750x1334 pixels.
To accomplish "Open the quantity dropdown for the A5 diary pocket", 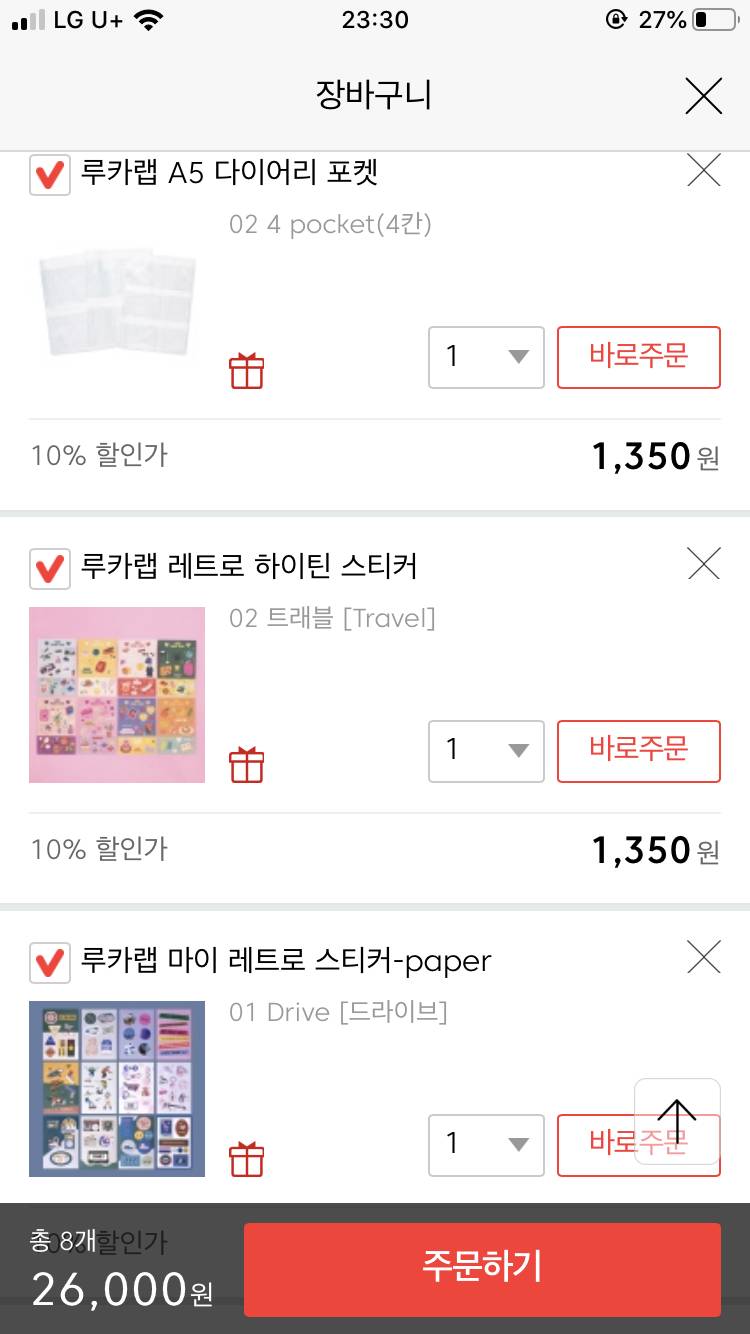I will tap(486, 357).
